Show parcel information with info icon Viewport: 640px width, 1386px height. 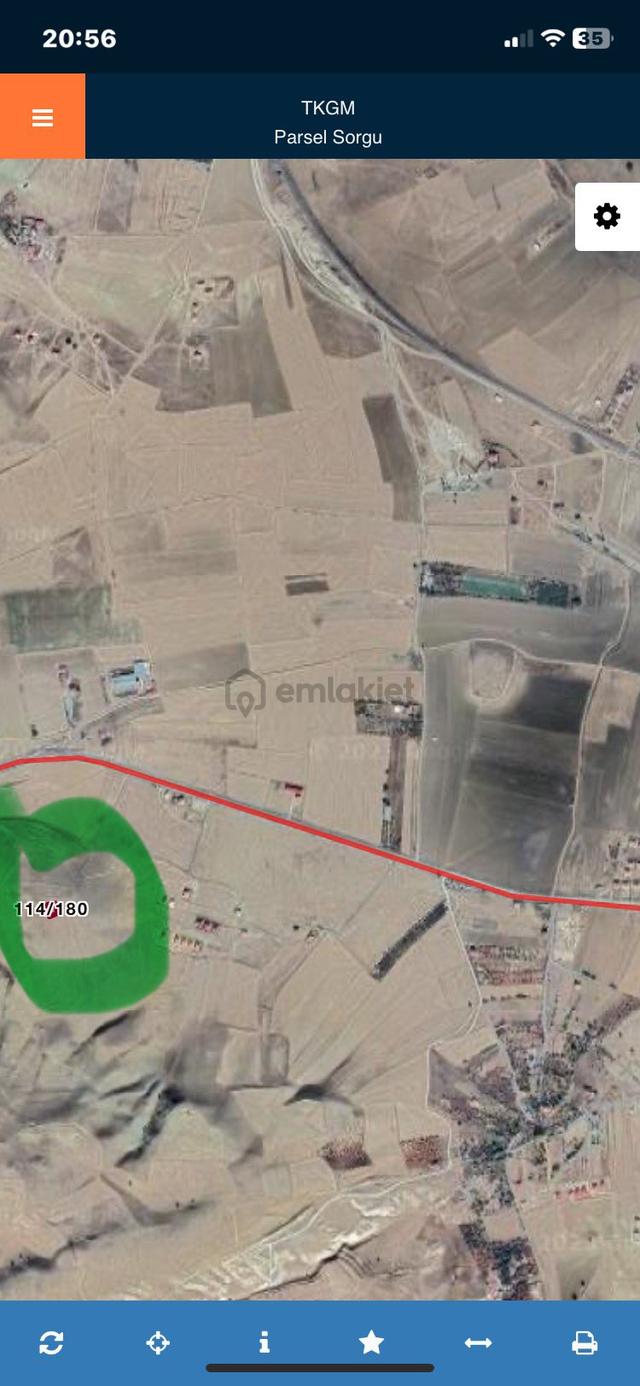[x=264, y=1343]
